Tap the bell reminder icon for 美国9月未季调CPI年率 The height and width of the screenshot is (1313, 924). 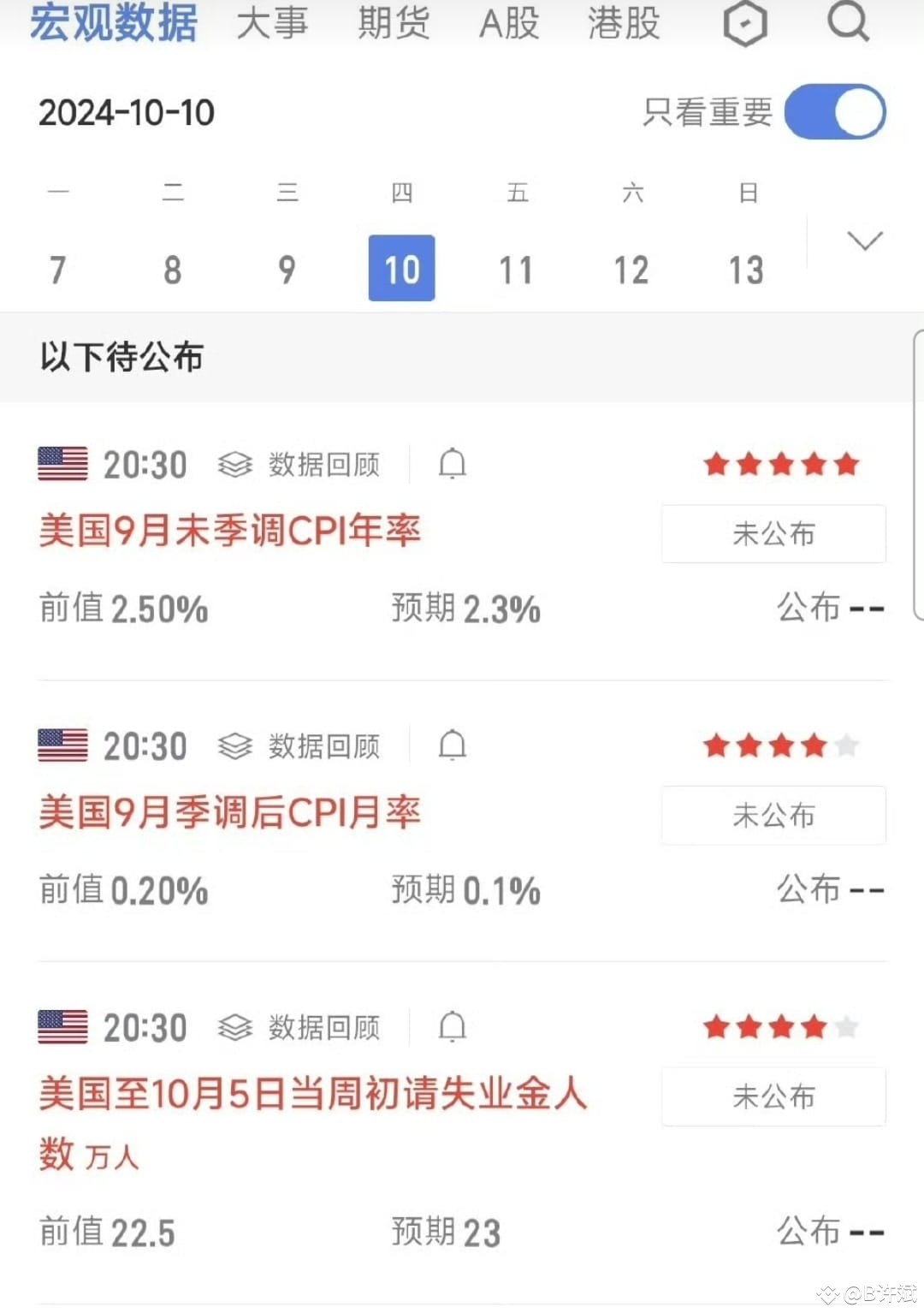click(453, 464)
